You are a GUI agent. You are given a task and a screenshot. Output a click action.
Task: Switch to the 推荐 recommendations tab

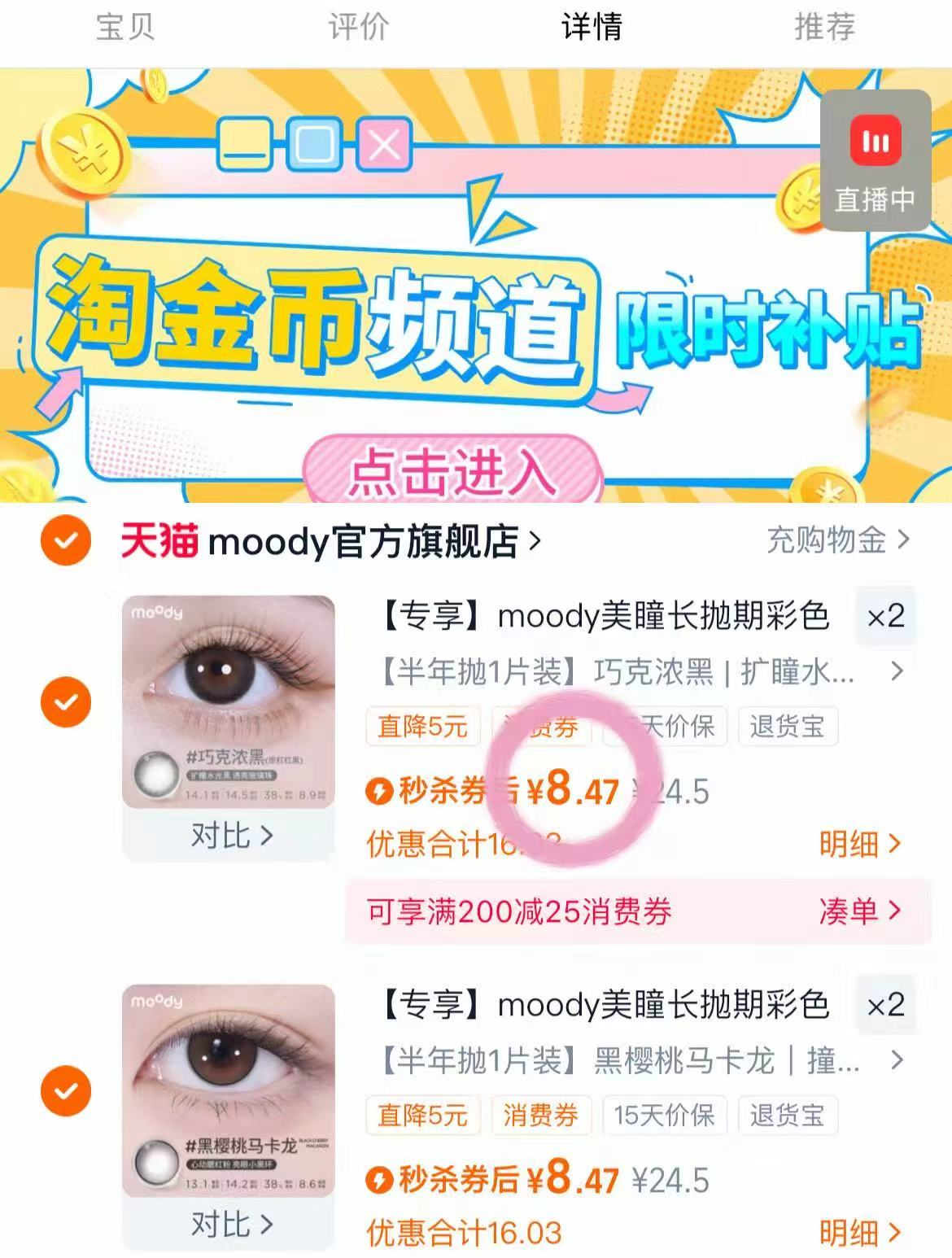coord(823,27)
